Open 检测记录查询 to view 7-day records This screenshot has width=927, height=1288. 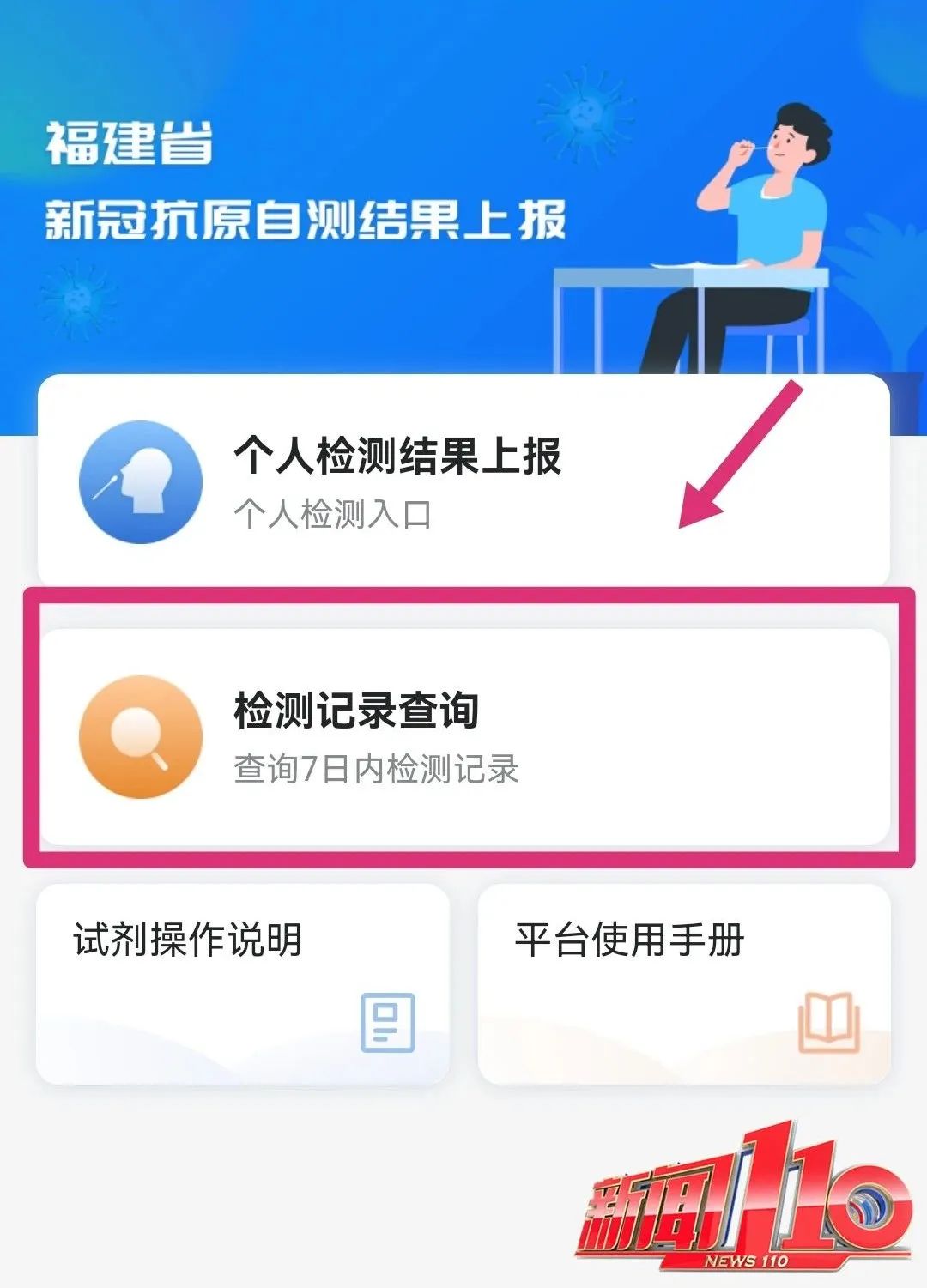pyautogui.click(x=463, y=736)
